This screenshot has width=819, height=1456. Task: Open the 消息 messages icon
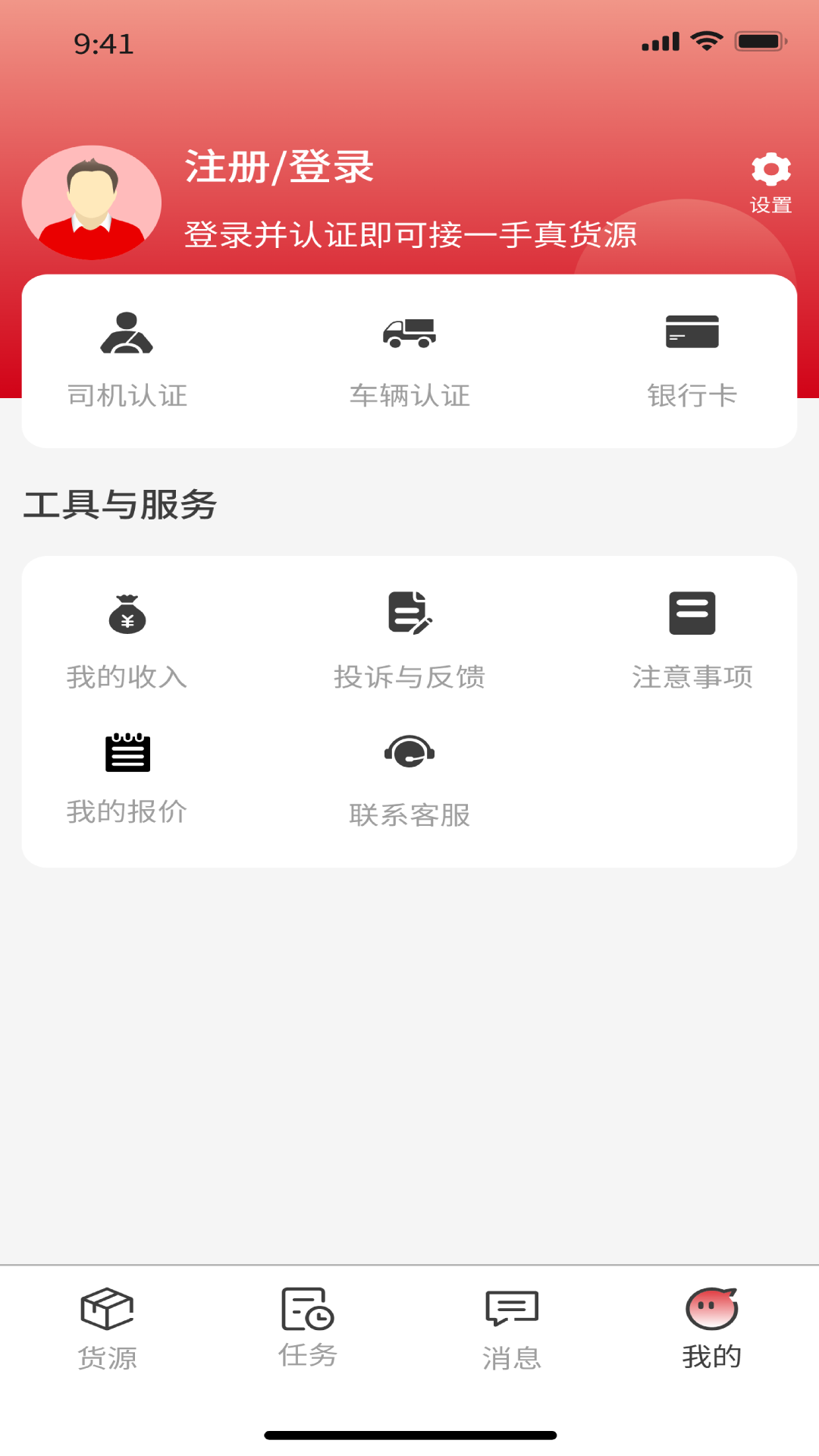pos(510,1307)
